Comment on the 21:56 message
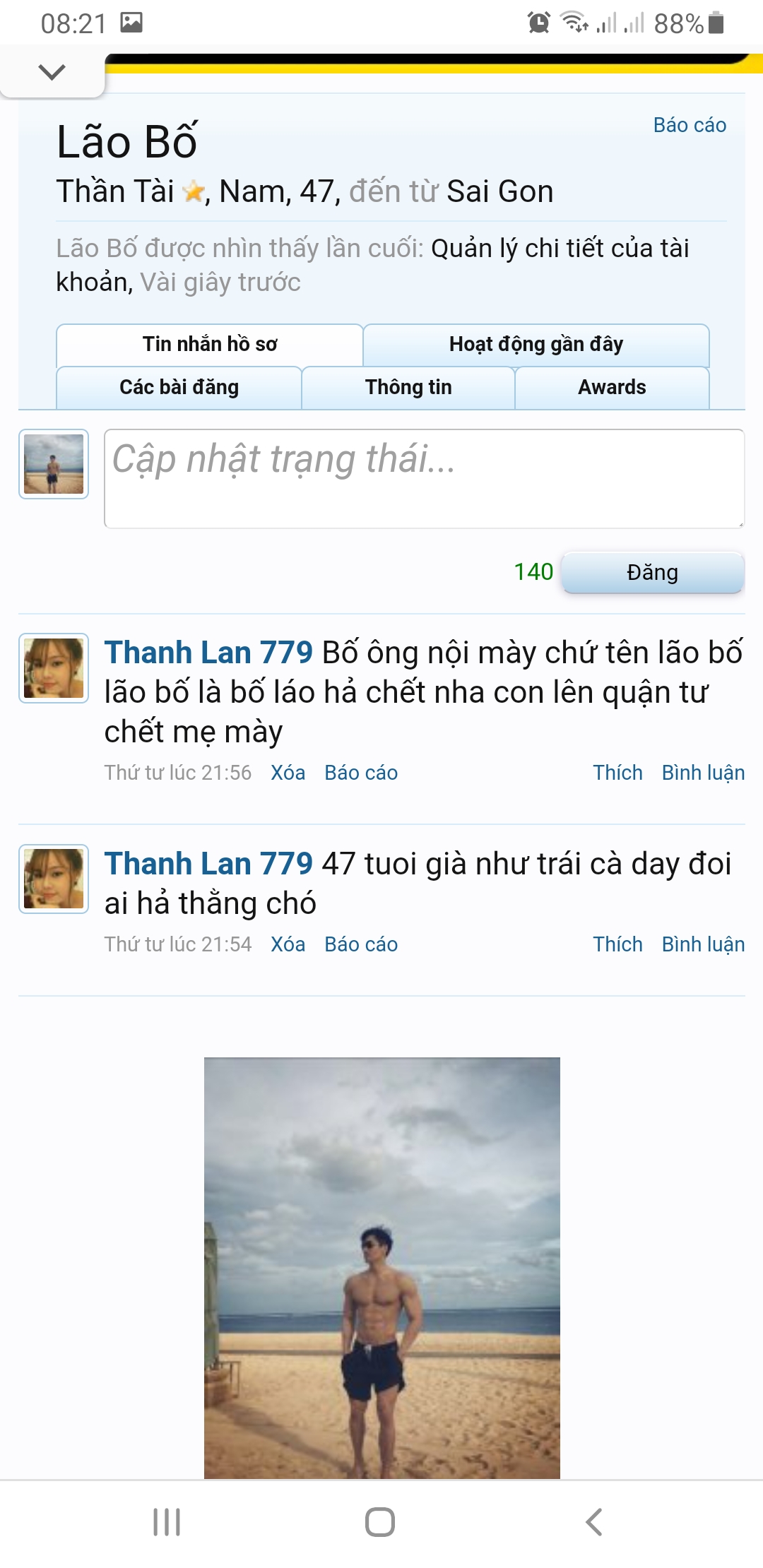The image size is (763, 1568). (703, 773)
